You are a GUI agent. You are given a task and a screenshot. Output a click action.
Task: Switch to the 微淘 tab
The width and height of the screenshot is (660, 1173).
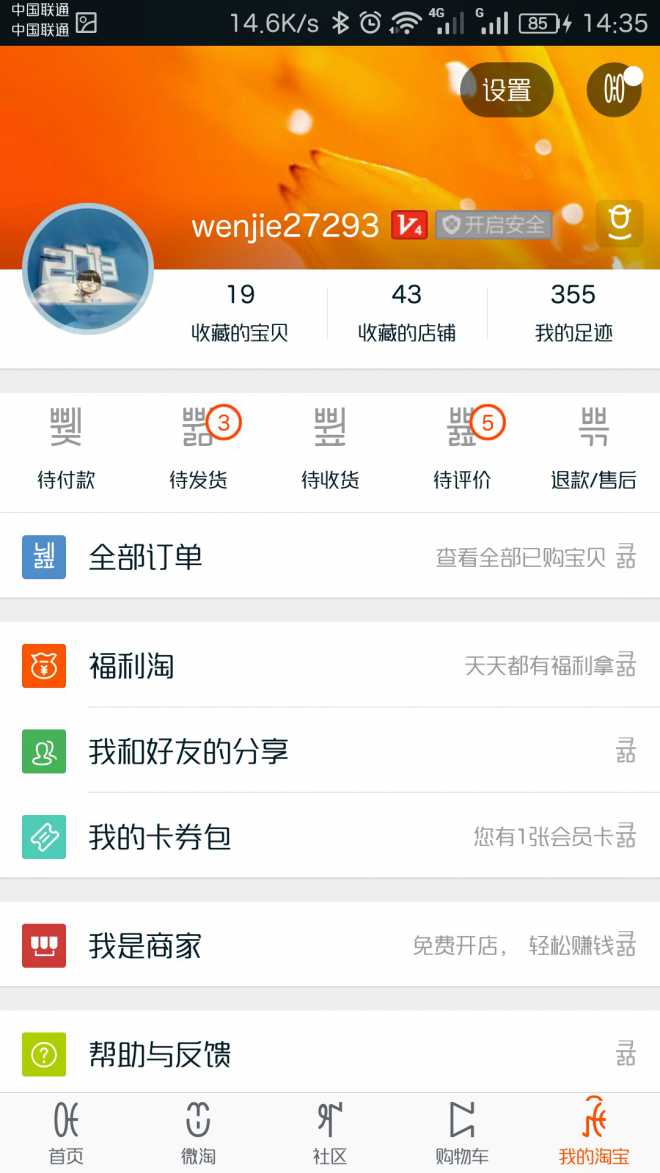(198, 1133)
